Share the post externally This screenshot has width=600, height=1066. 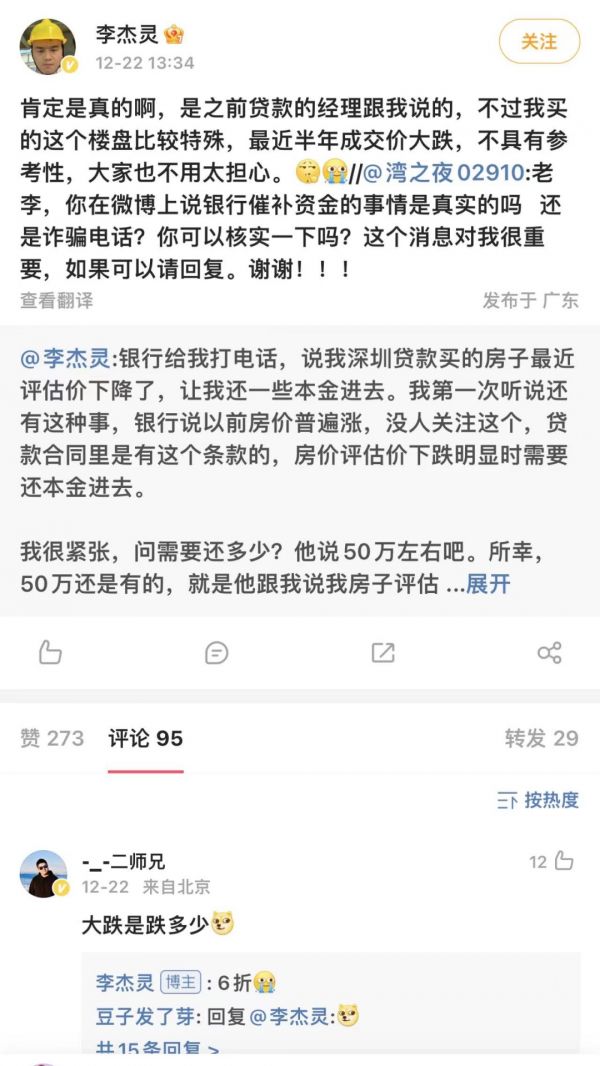coord(549,653)
